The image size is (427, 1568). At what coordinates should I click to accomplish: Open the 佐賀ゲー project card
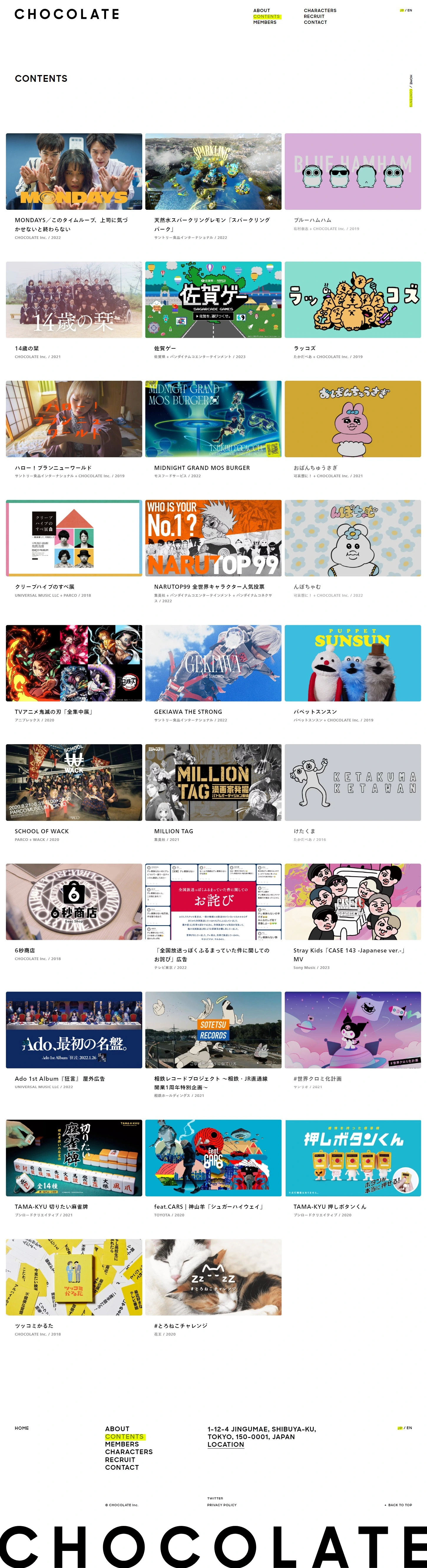pos(213,300)
